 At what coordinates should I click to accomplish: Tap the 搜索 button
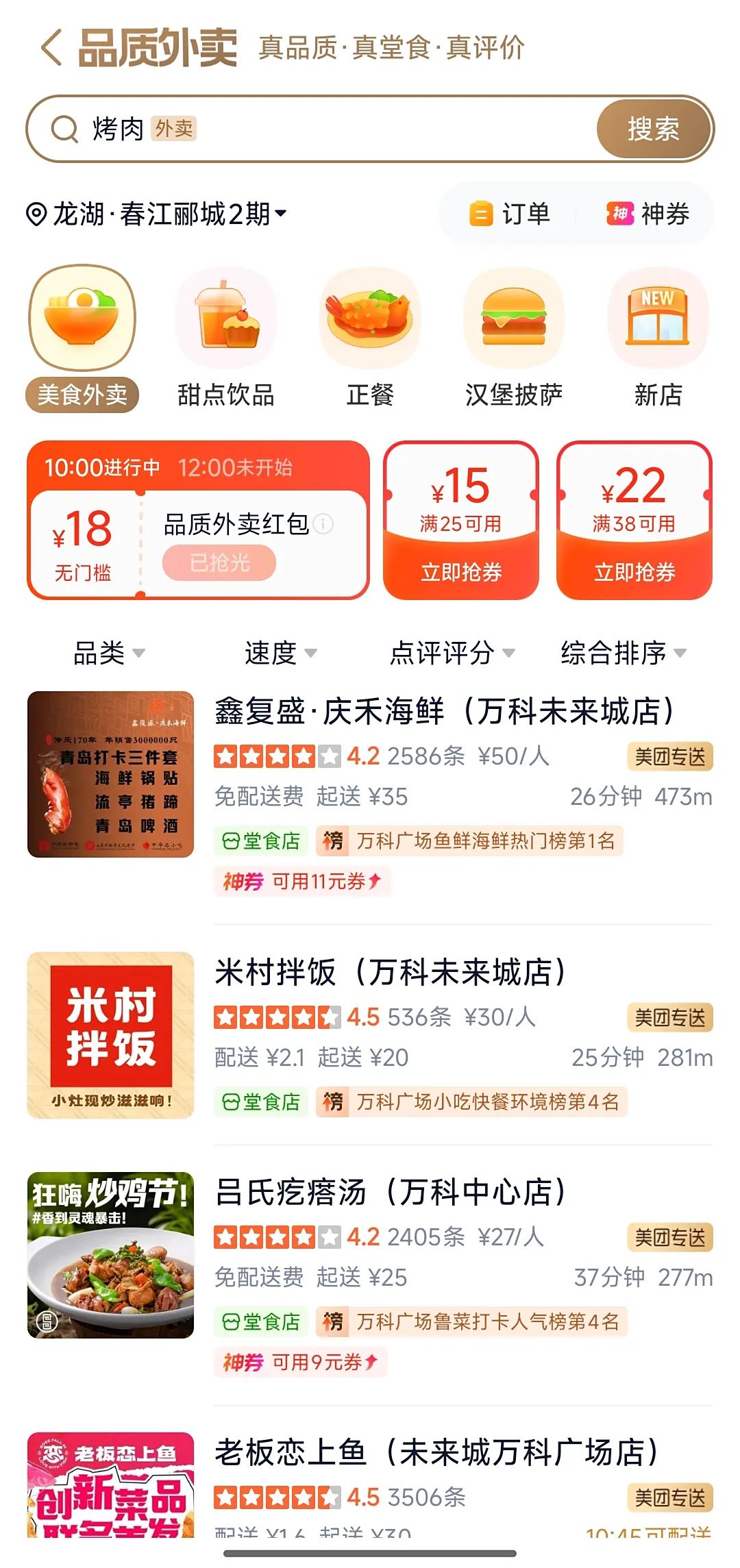coord(653,129)
